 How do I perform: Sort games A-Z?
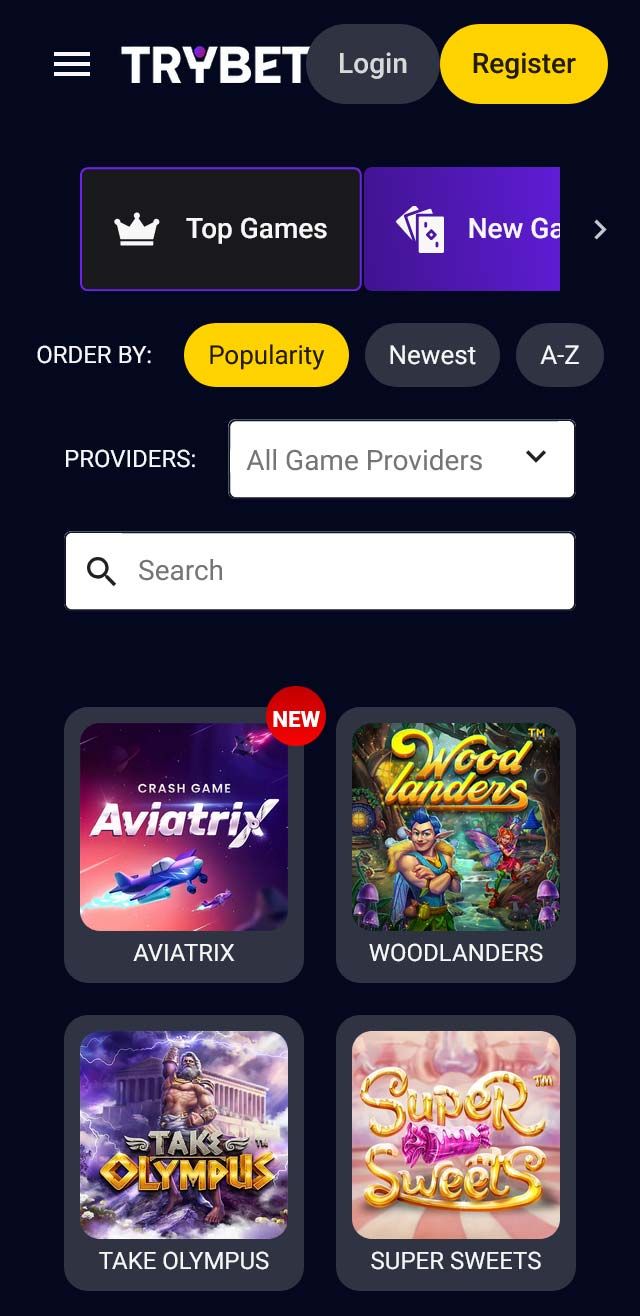tap(559, 355)
